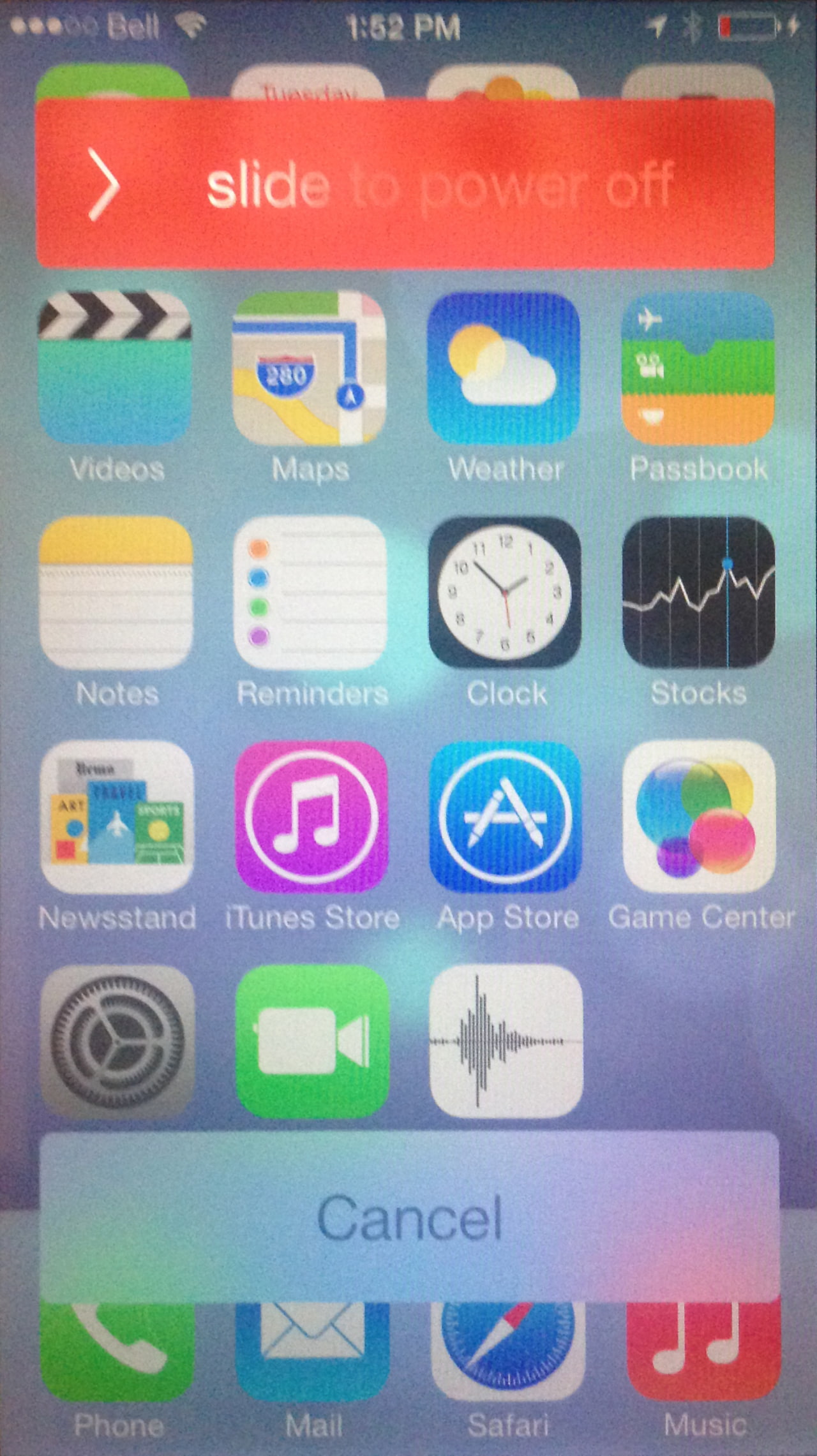Tap the slide to power off arrow handle
This screenshot has width=817, height=1456.
pos(104,184)
